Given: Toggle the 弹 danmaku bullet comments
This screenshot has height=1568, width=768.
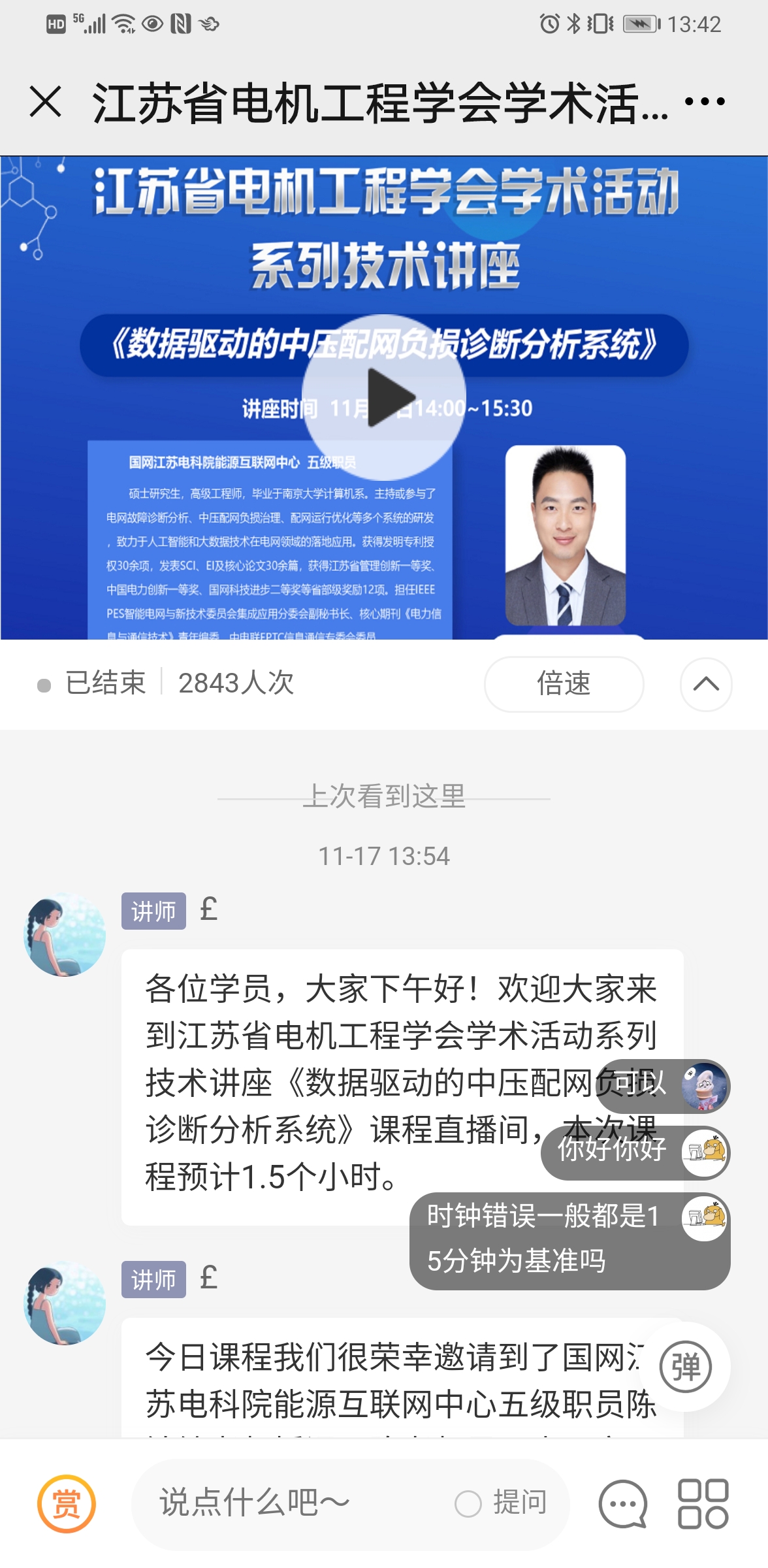Looking at the screenshot, I should tap(685, 1367).
